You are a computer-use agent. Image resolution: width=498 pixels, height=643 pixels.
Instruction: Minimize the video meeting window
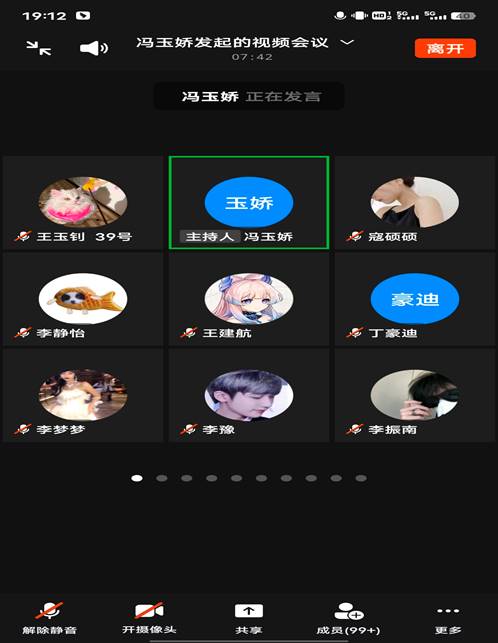[x=39, y=48]
